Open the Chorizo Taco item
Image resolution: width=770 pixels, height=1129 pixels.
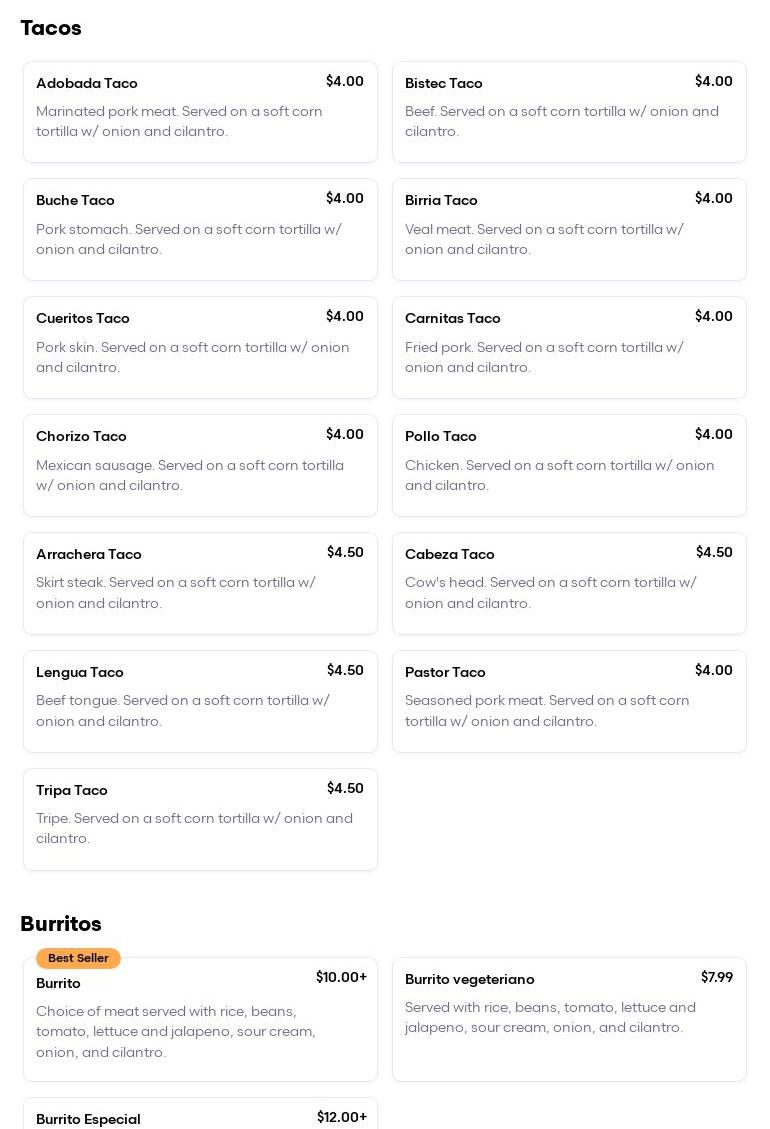pos(200,465)
